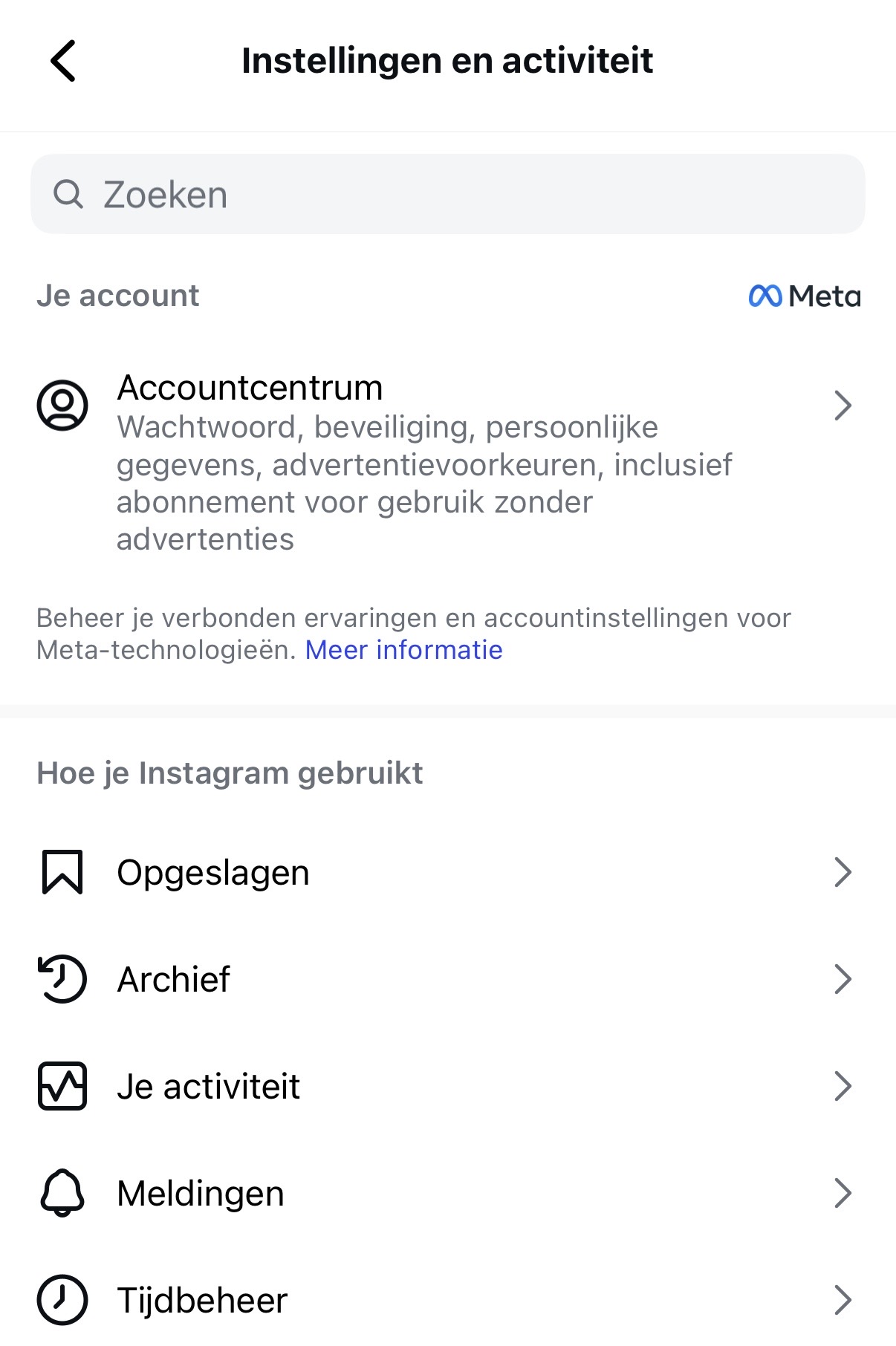
Task: Open Accountcentrum settings
Action: click(446, 406)
